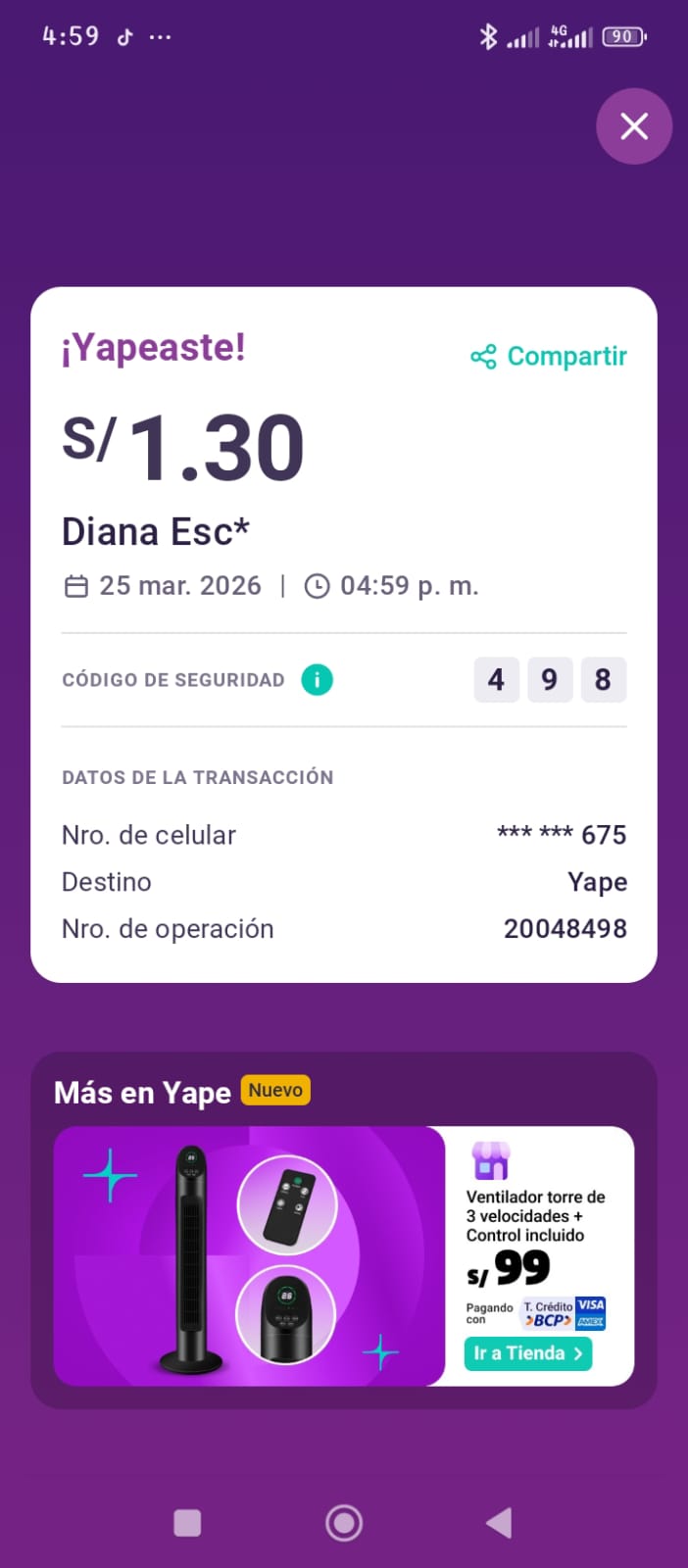Image resolution: width=688 pixels, height=1568 pixels.
Task: Go to the phone's home screen
Action: (x=344, y=1523)
